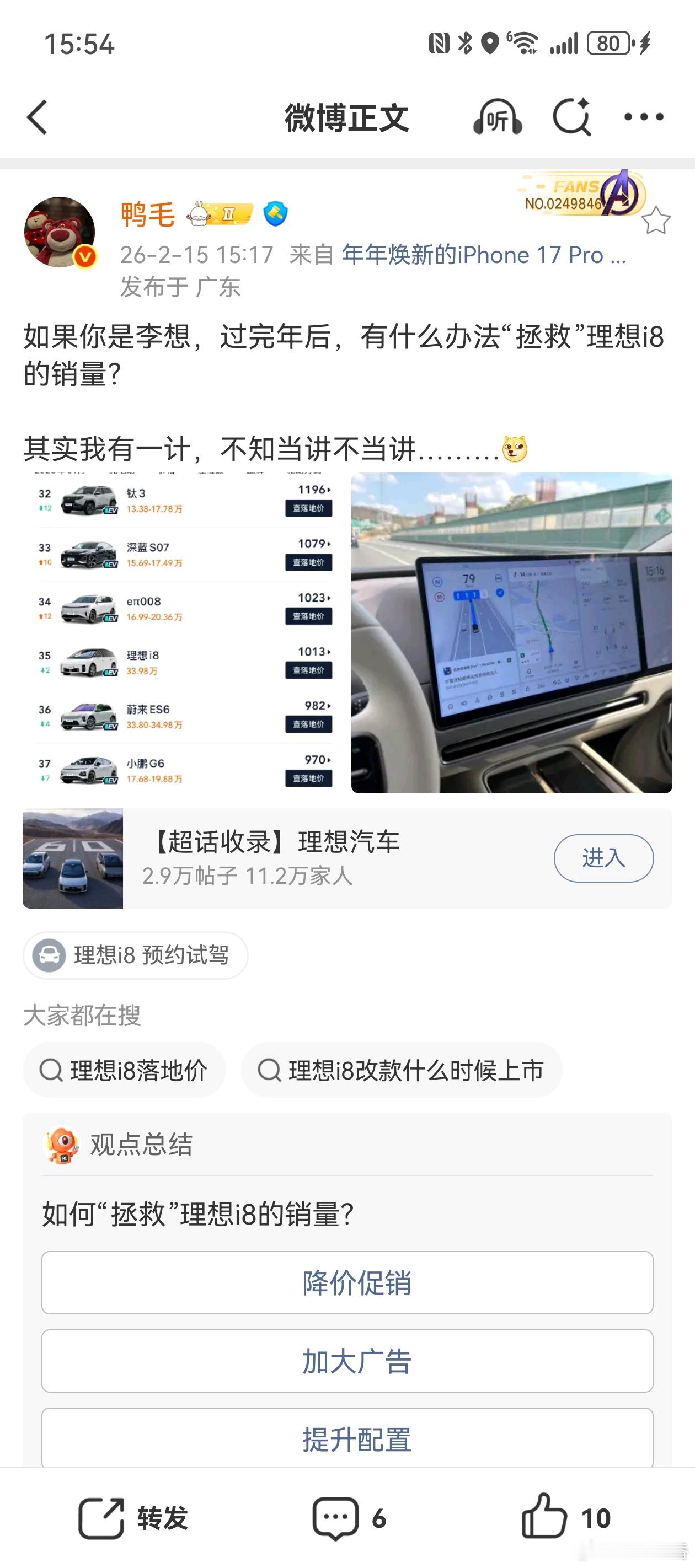The height and width of the screenshot is (1568, 695).
Task: Search the suggestion 理想i8落地价
Action: point(124,1070)
